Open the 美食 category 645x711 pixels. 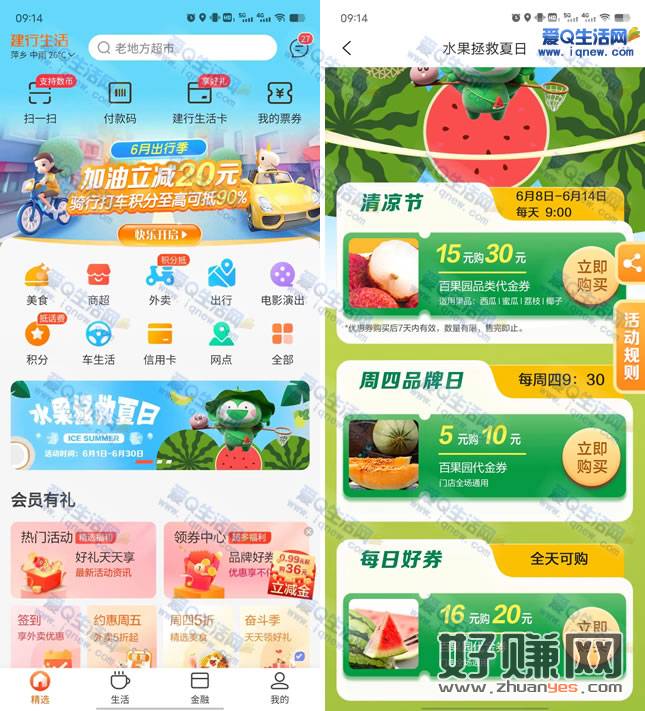38,283
